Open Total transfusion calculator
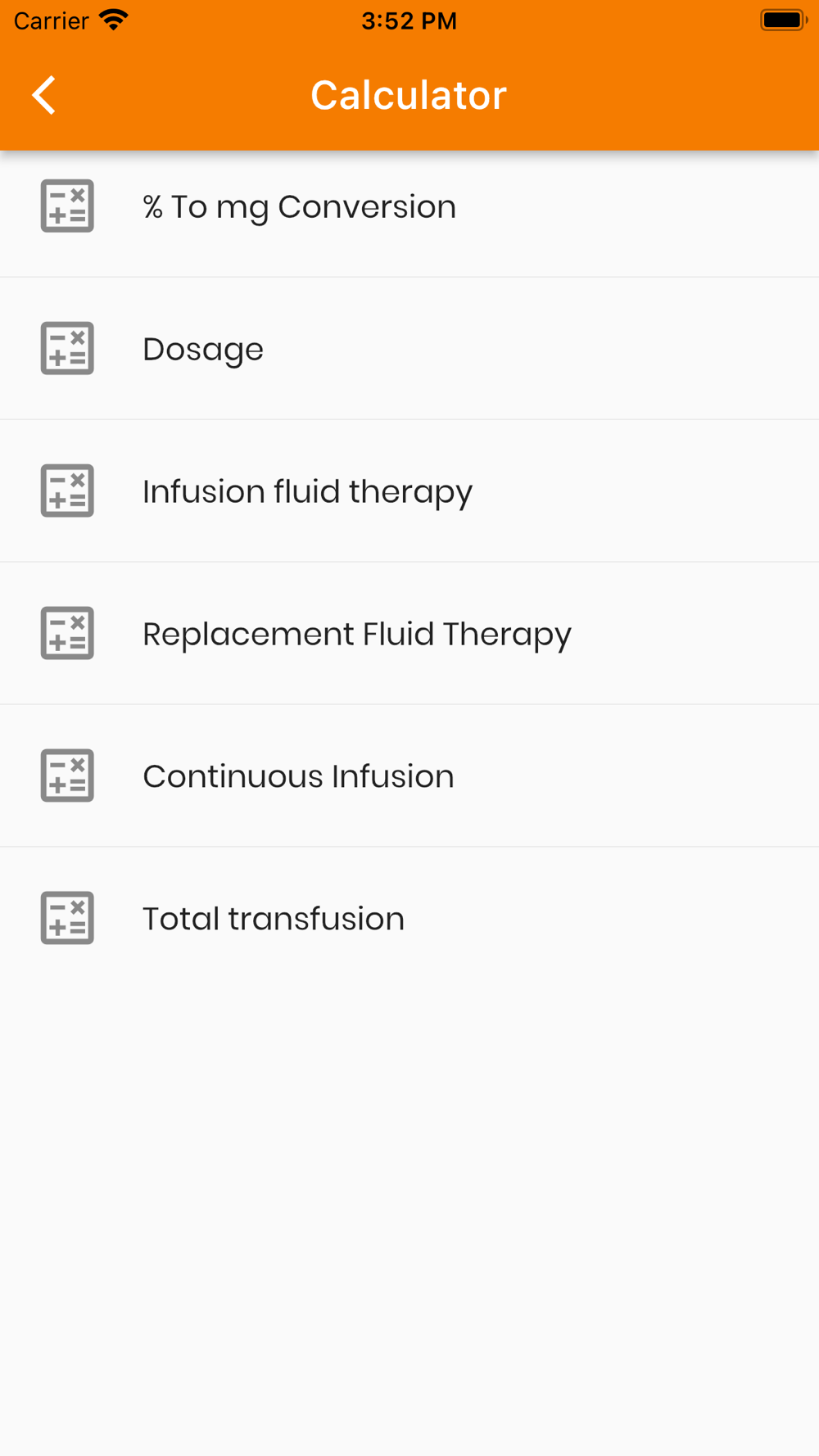819x1456 pixels. (409, 919)
